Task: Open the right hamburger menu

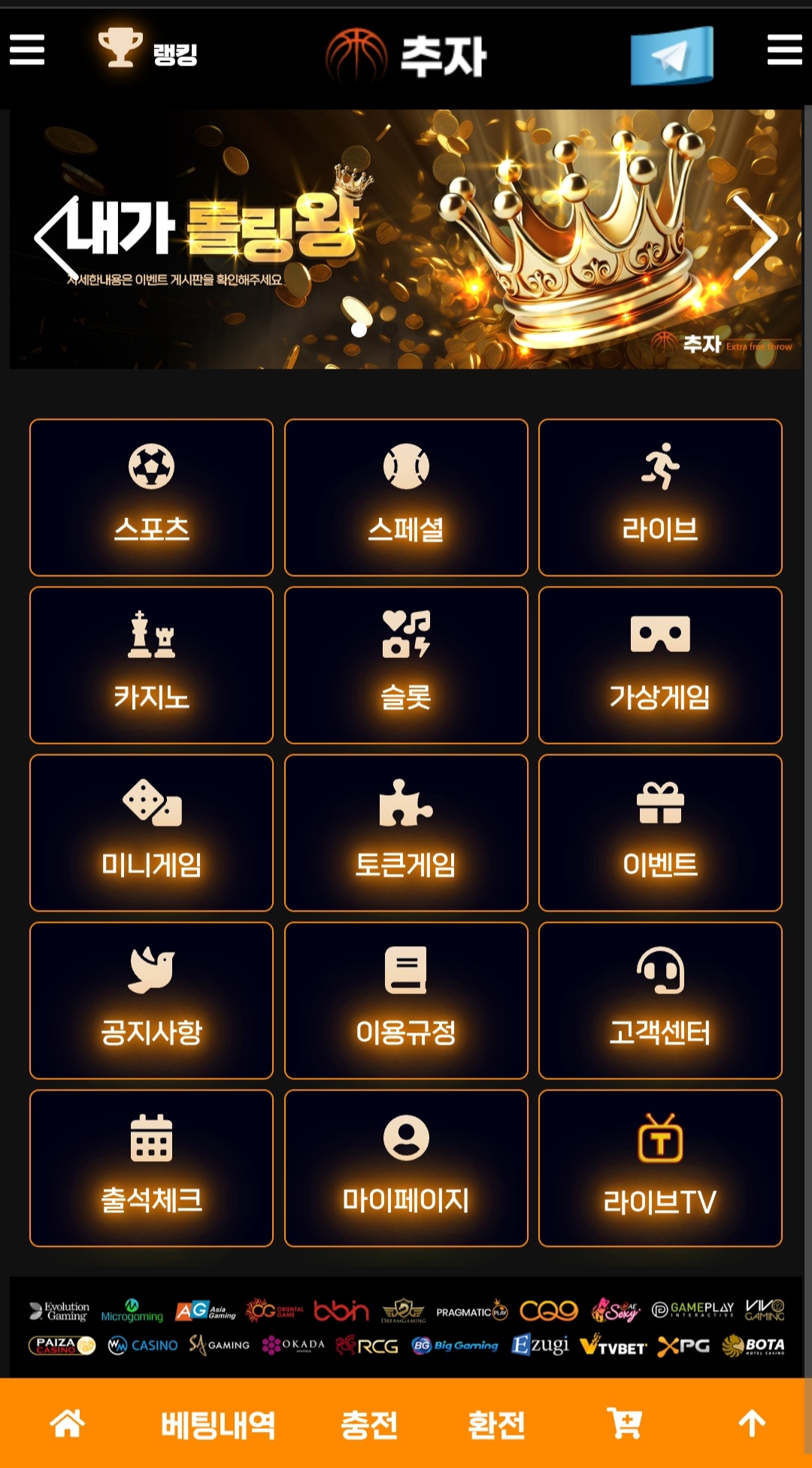Action: pos(784,50)
